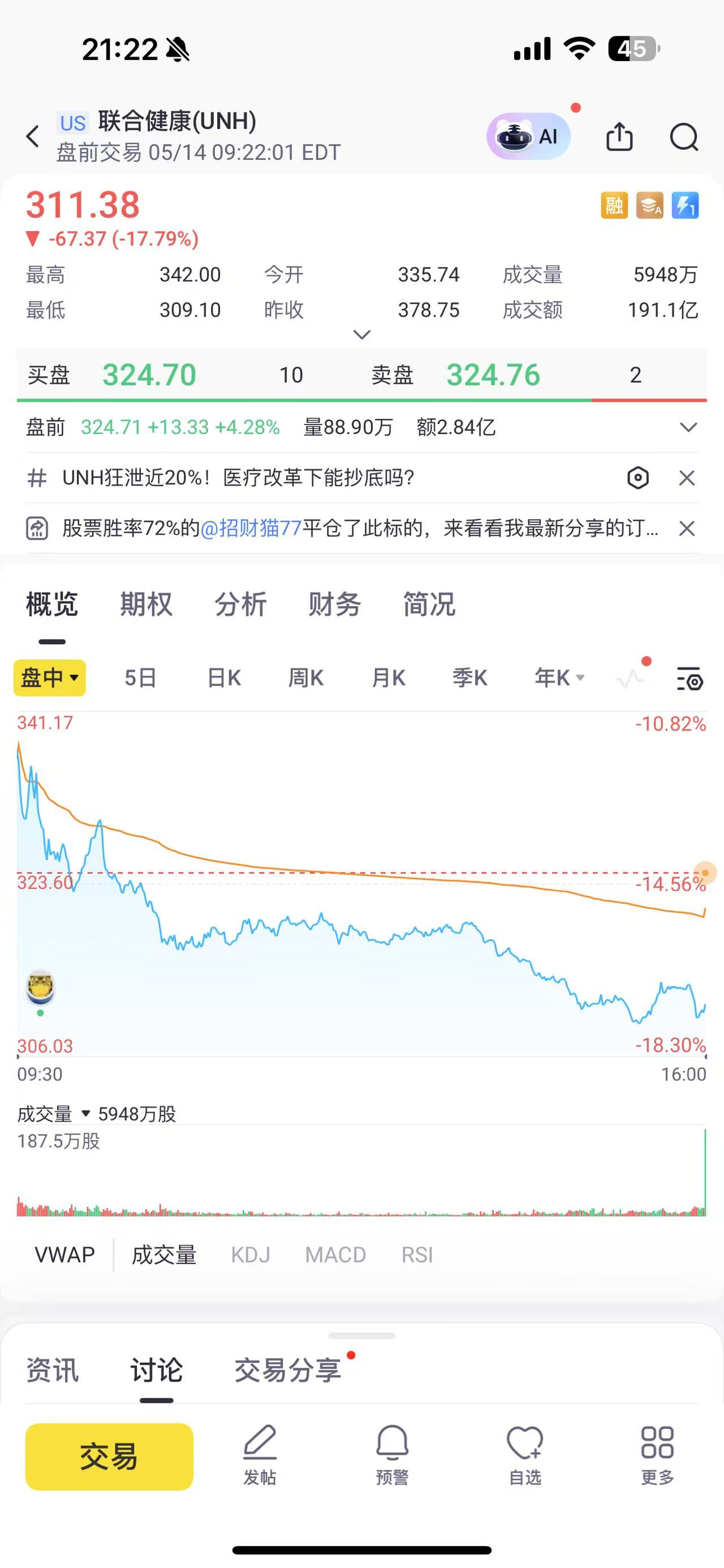Viewport: 724px width, 1568px height.
Task: Tap the yellow 交易 button
Action: (x=110, y=1457)
